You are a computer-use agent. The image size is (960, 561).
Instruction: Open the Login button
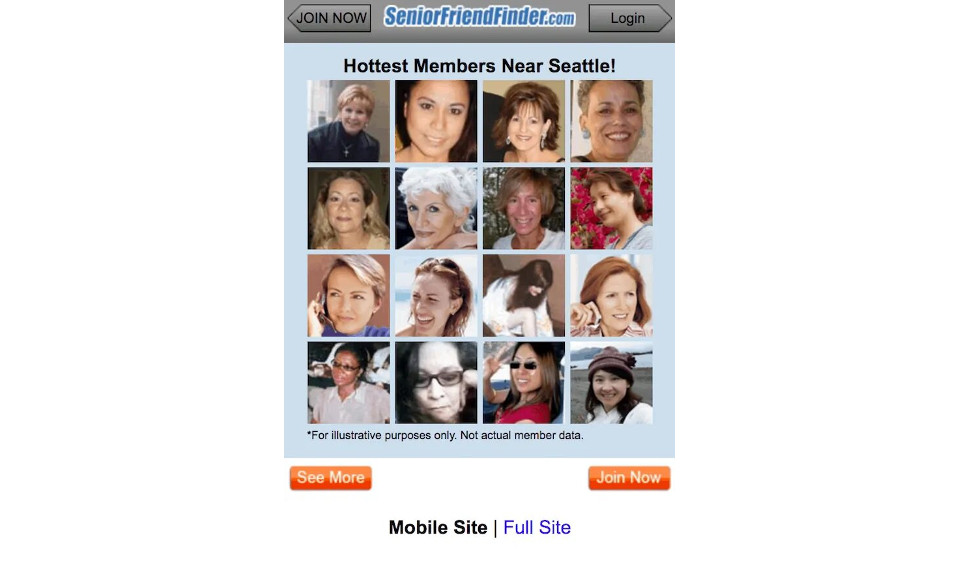[x=629, y=18]
